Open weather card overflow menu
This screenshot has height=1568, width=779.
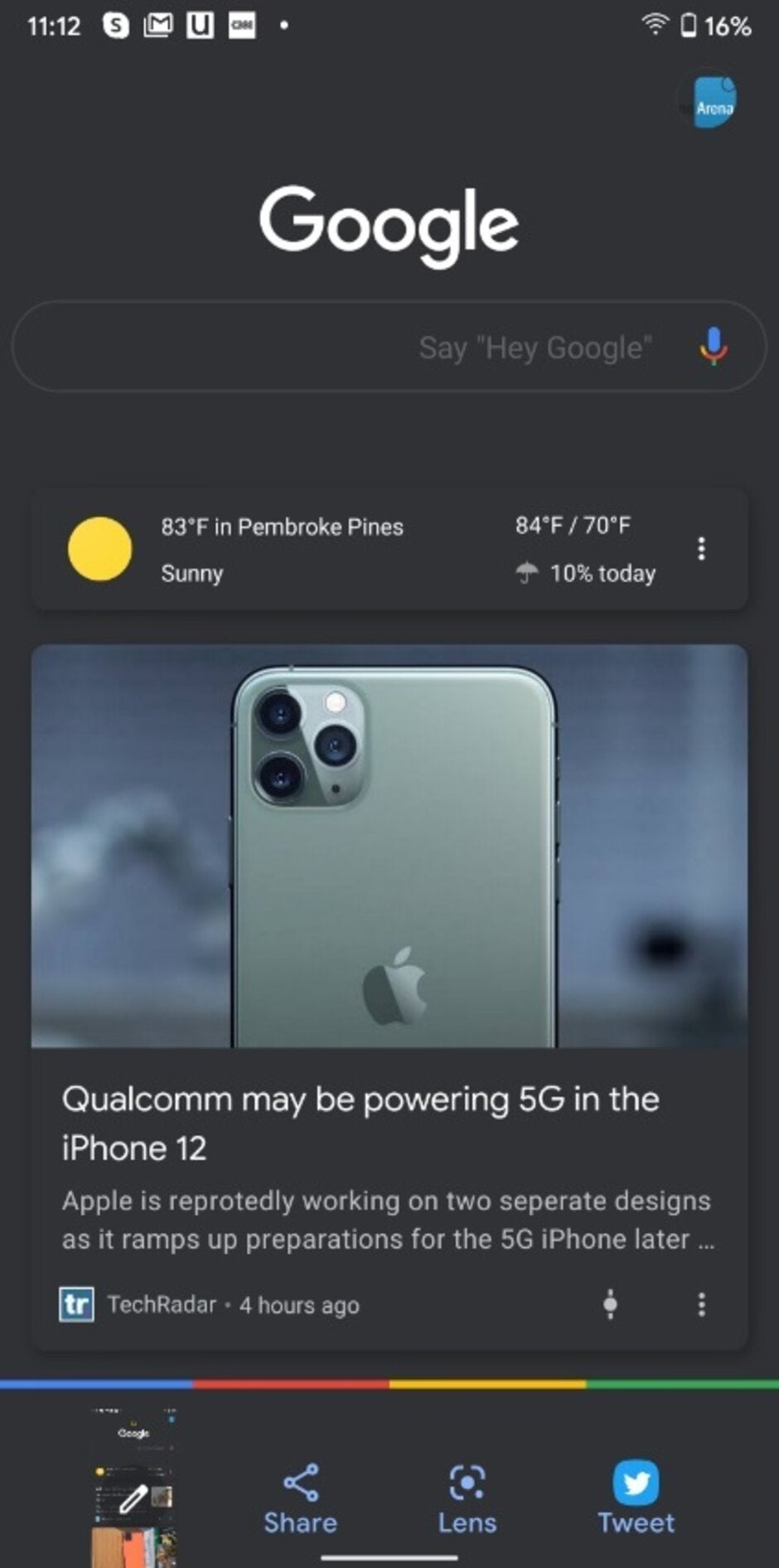(701, 549)
